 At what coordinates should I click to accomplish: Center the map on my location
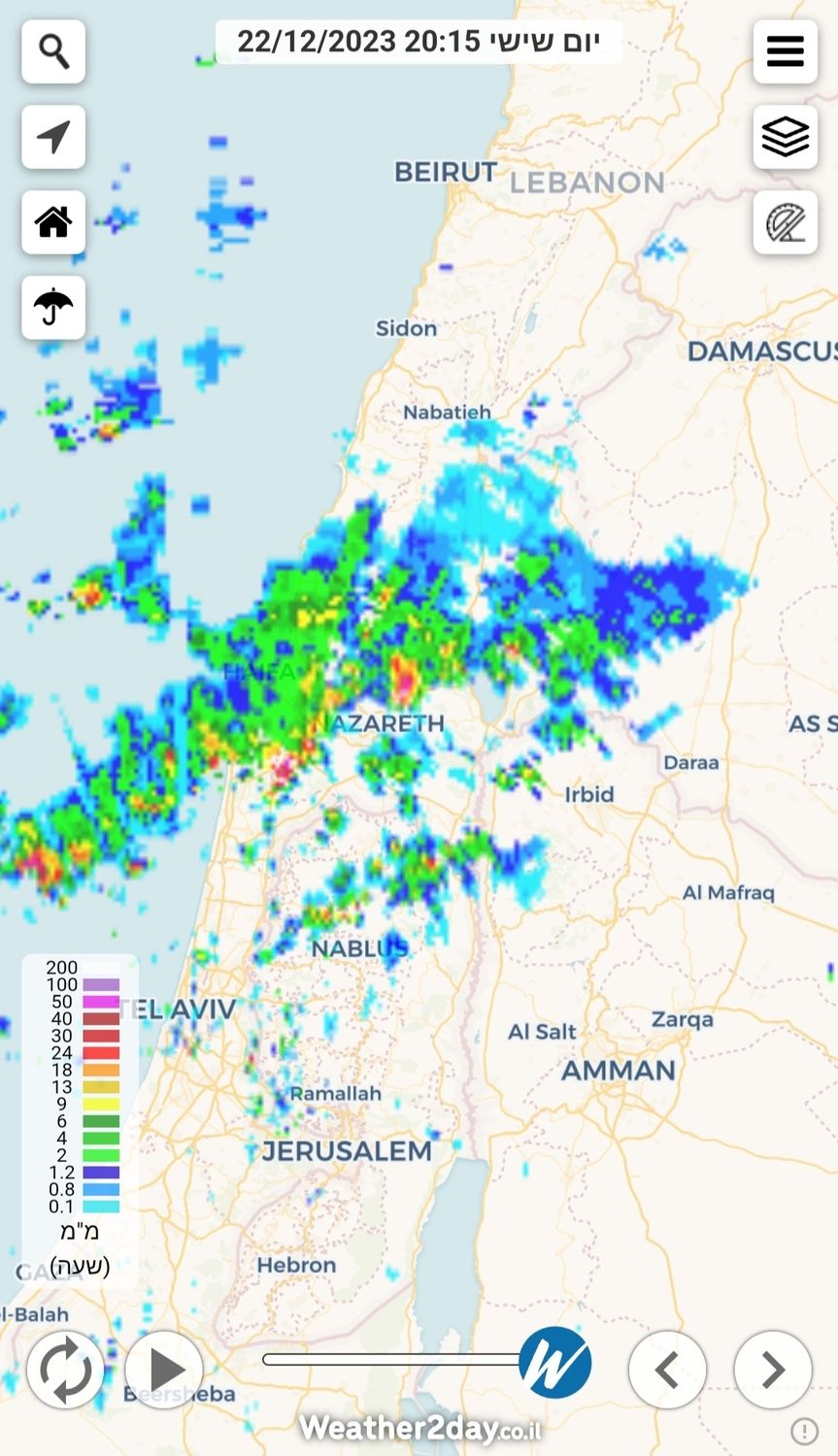point(53,137)
